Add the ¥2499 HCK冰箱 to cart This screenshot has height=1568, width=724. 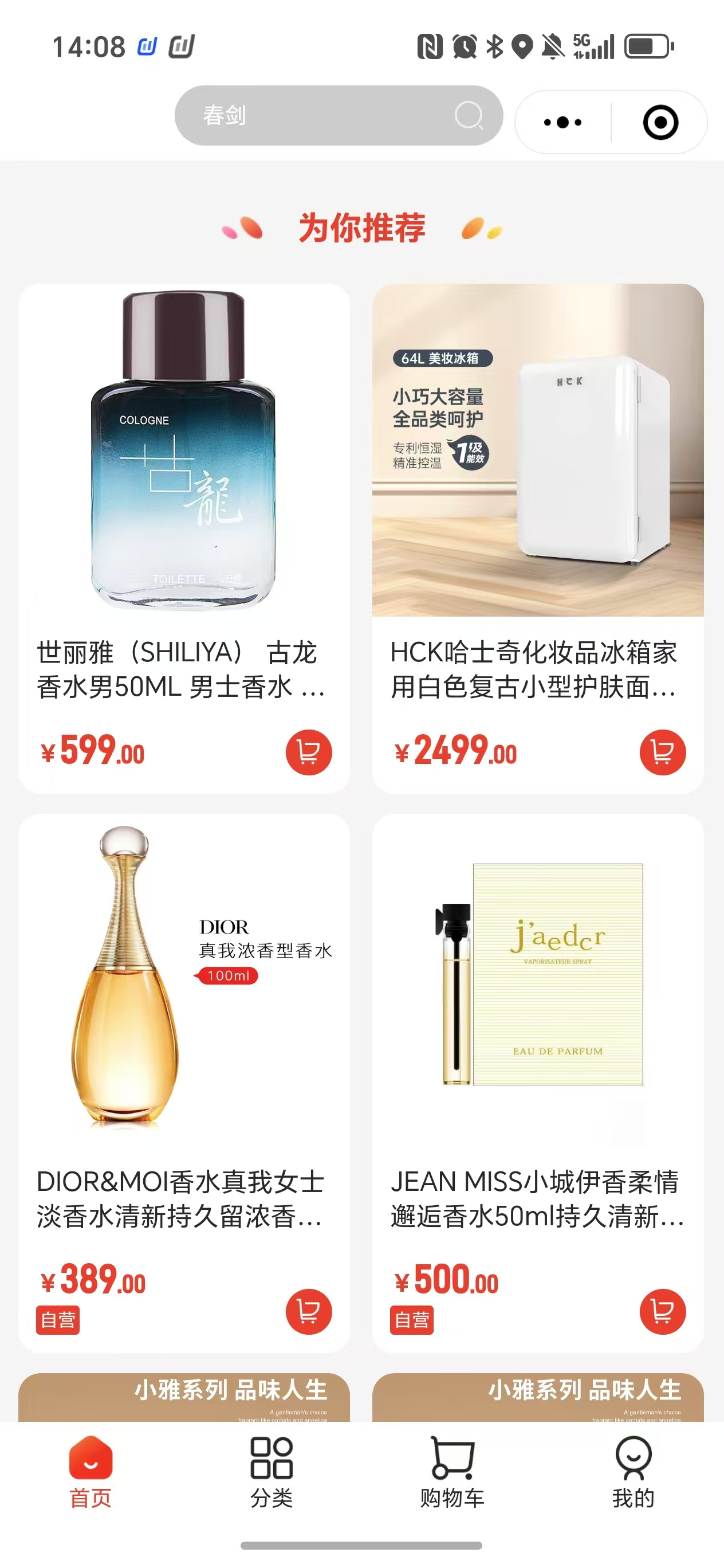tap(662, 752)
